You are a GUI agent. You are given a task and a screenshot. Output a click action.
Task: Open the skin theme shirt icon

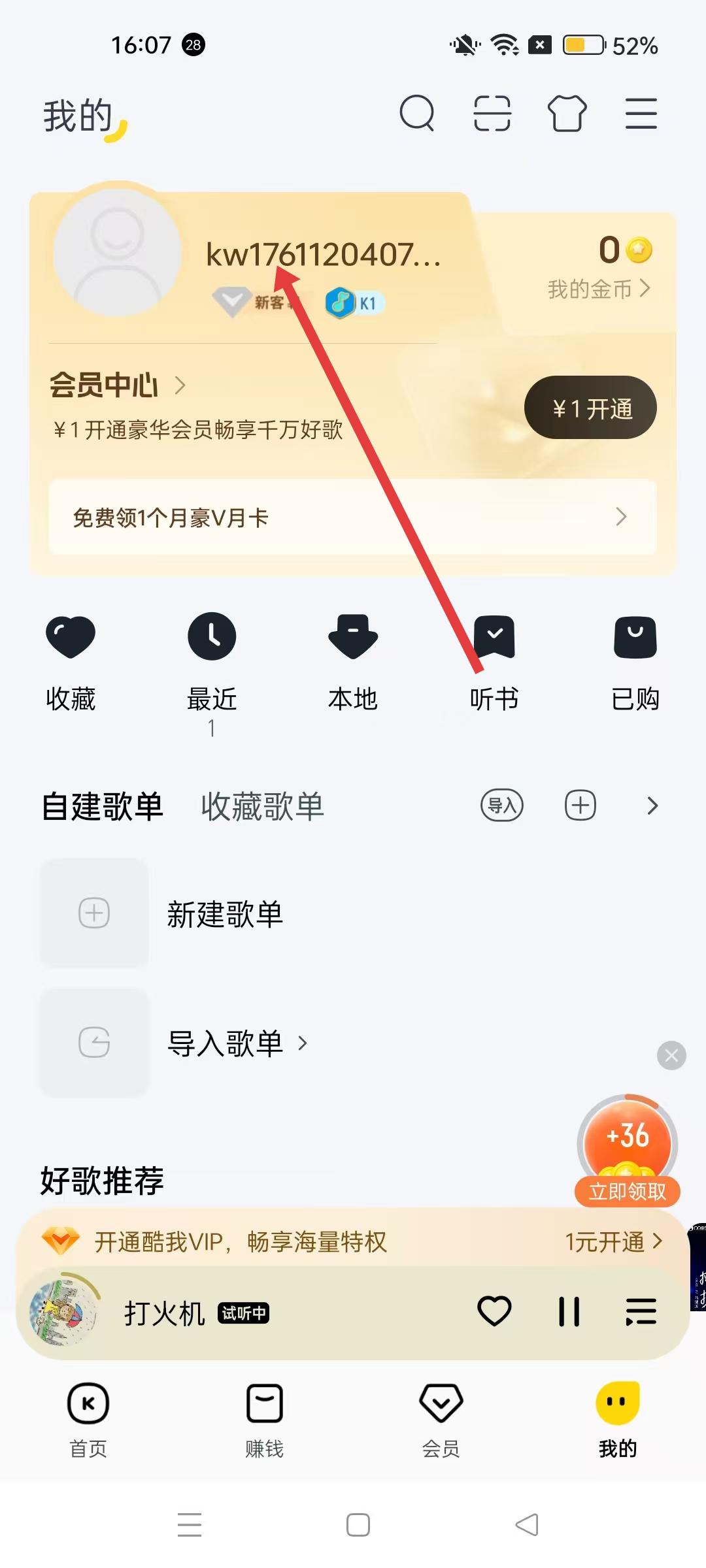click(567, 114)
